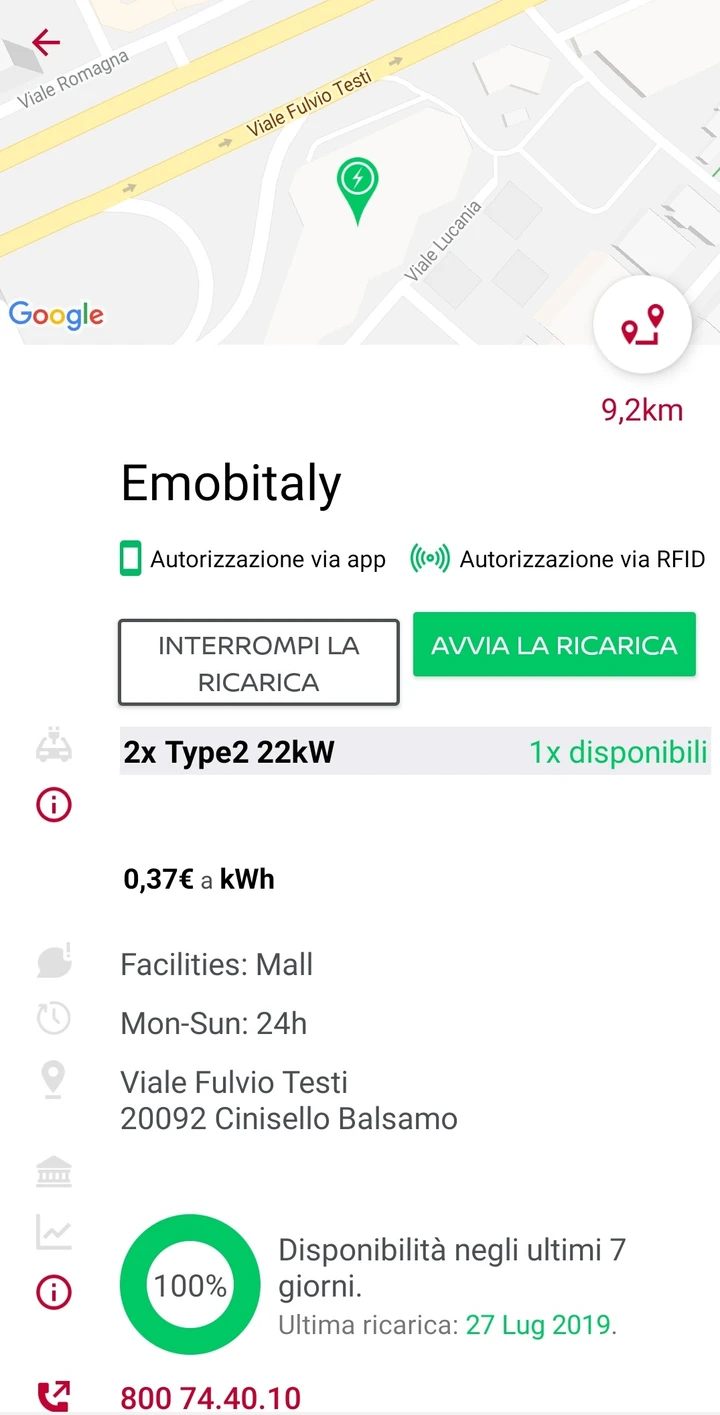This screenshot has width=720, height=1415.
Task: Go back with the red arrow
Action: point(46,41)
